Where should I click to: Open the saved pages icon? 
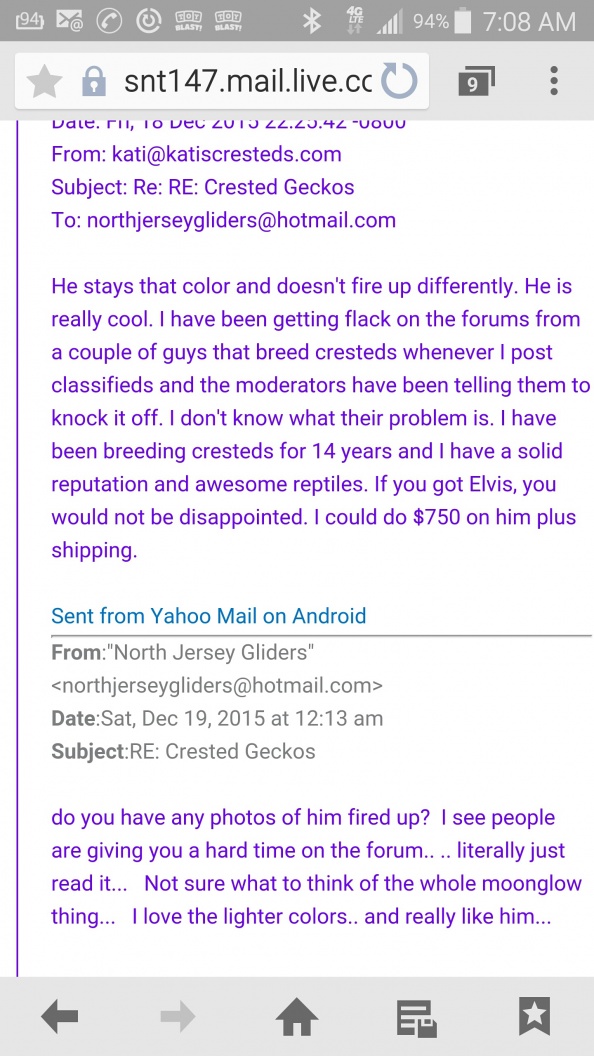click(x=416, y=1017)
